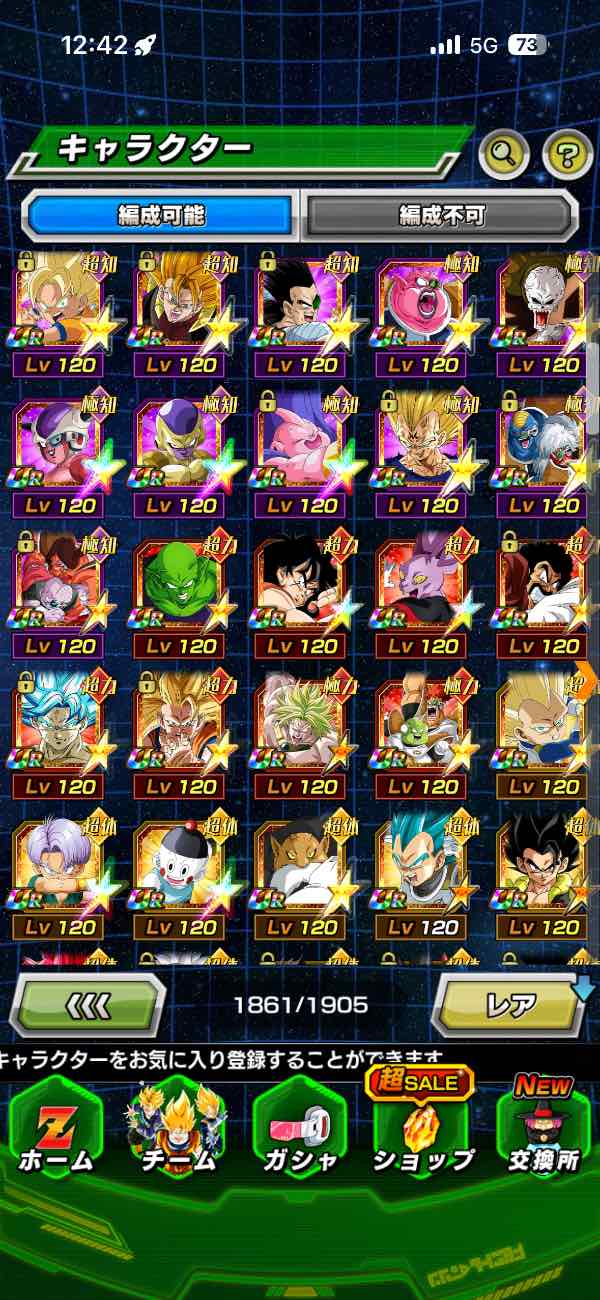
Task: Open the ガシャ section
Action: click(298, 1130)
